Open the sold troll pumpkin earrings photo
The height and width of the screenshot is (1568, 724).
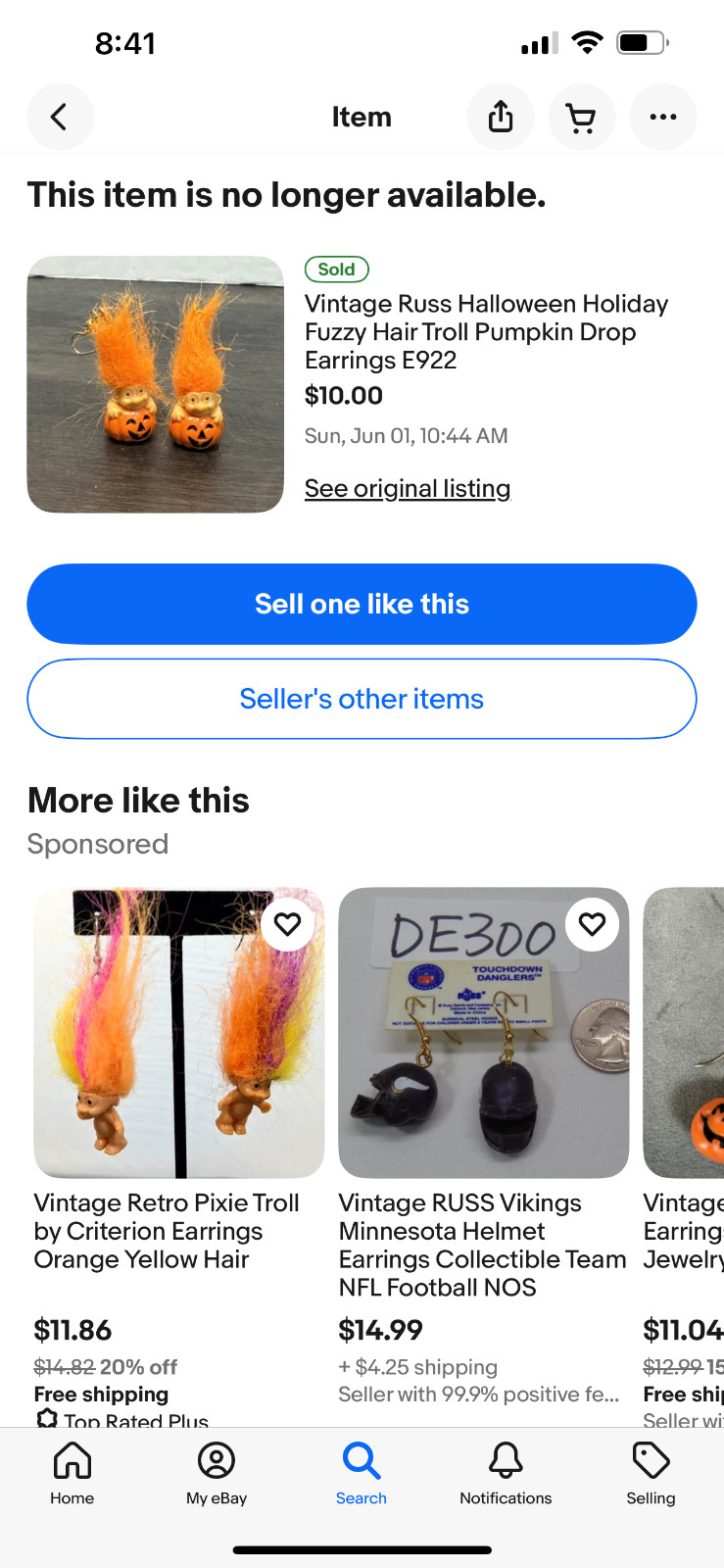click(x=155, y=384)
